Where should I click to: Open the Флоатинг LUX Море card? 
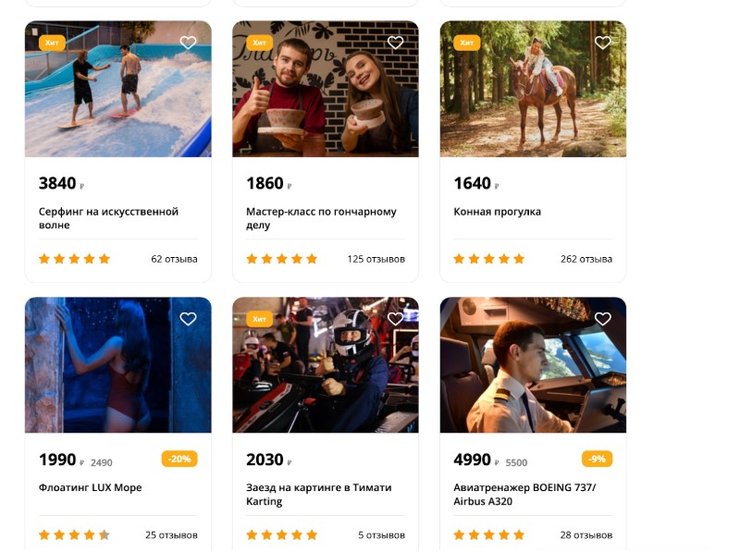[90, 488]
